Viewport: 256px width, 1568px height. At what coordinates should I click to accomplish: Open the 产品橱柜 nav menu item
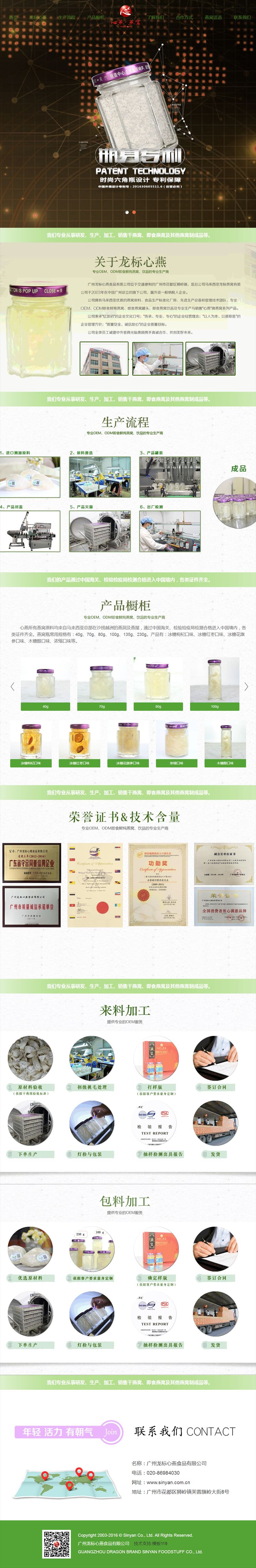pos(96,18)
